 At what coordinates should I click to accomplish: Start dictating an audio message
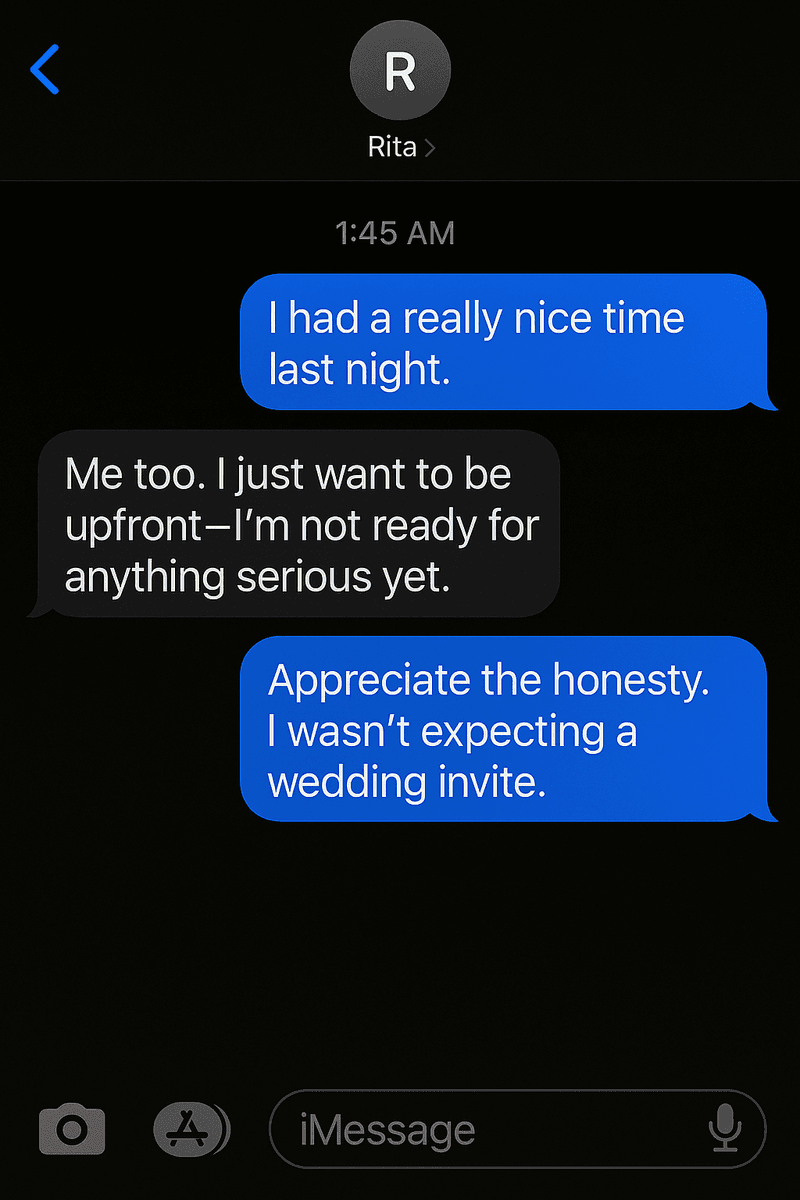click(723, 1130)
